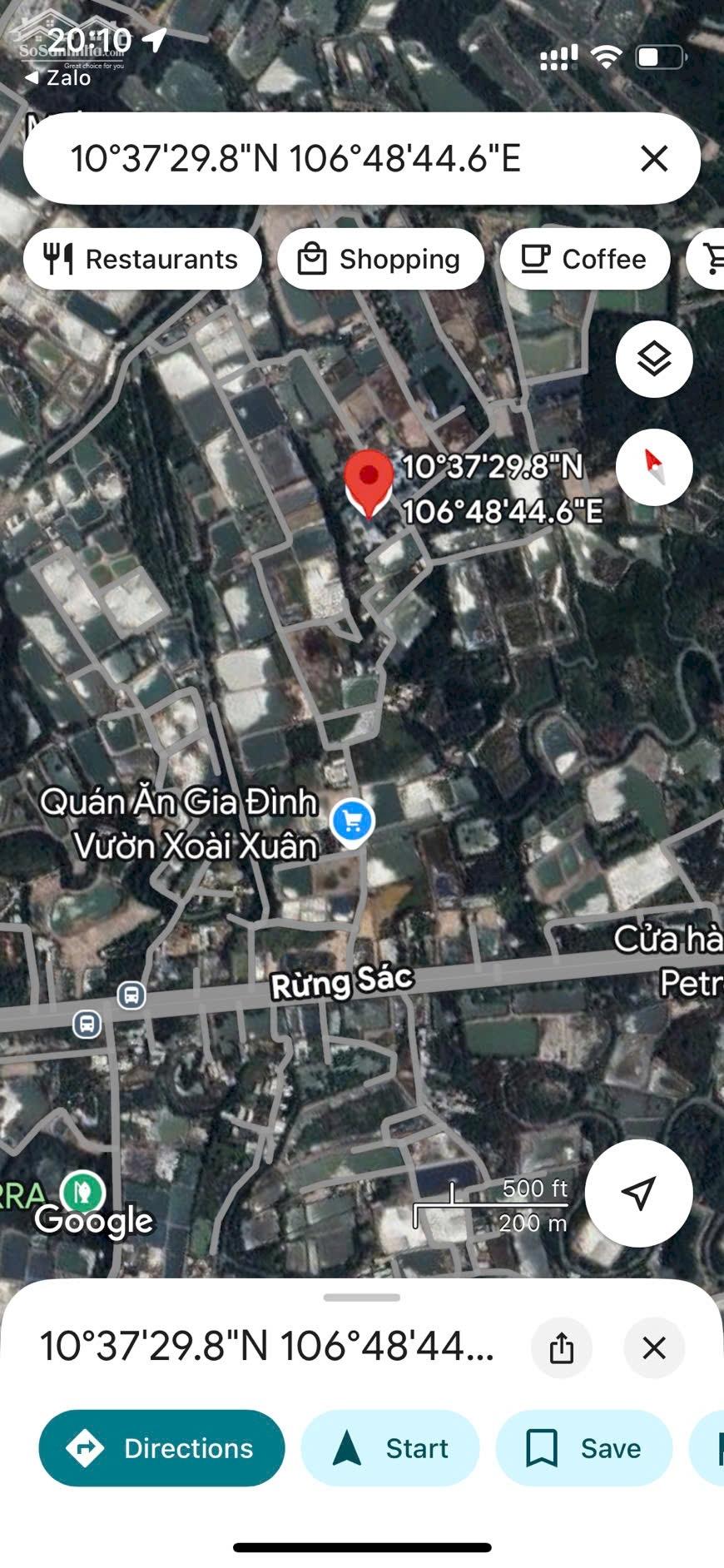This screenshot has height=1568, width=724.
Task: Open the Quán Ăn Gia Đình Vườn Xoài Xuân marker
Action: (x=352, y=821)
